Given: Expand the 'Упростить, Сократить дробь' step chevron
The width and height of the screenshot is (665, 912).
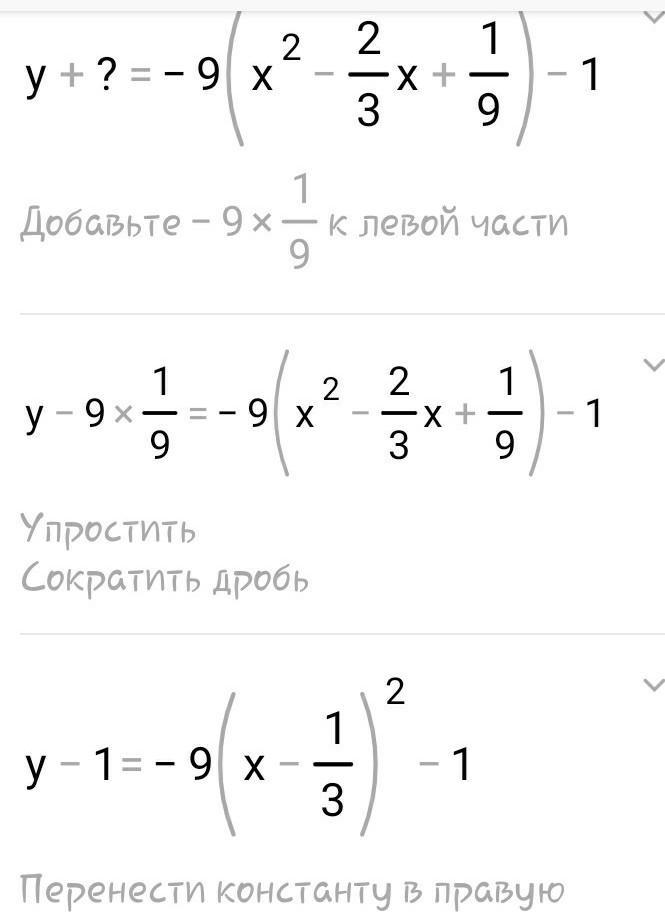Looking at the screenshot, I should [x=653, y=365].
